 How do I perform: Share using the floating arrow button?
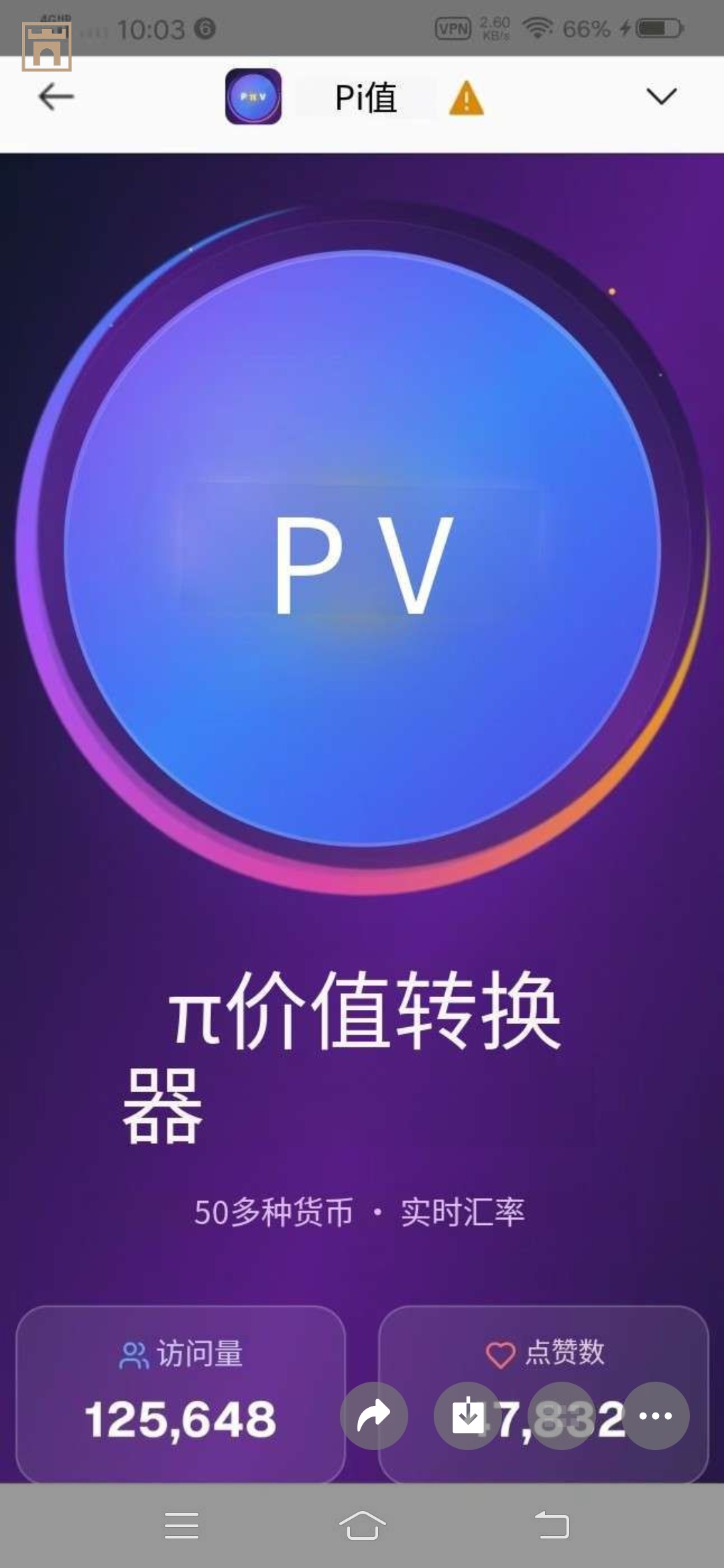coord(373,1415)
